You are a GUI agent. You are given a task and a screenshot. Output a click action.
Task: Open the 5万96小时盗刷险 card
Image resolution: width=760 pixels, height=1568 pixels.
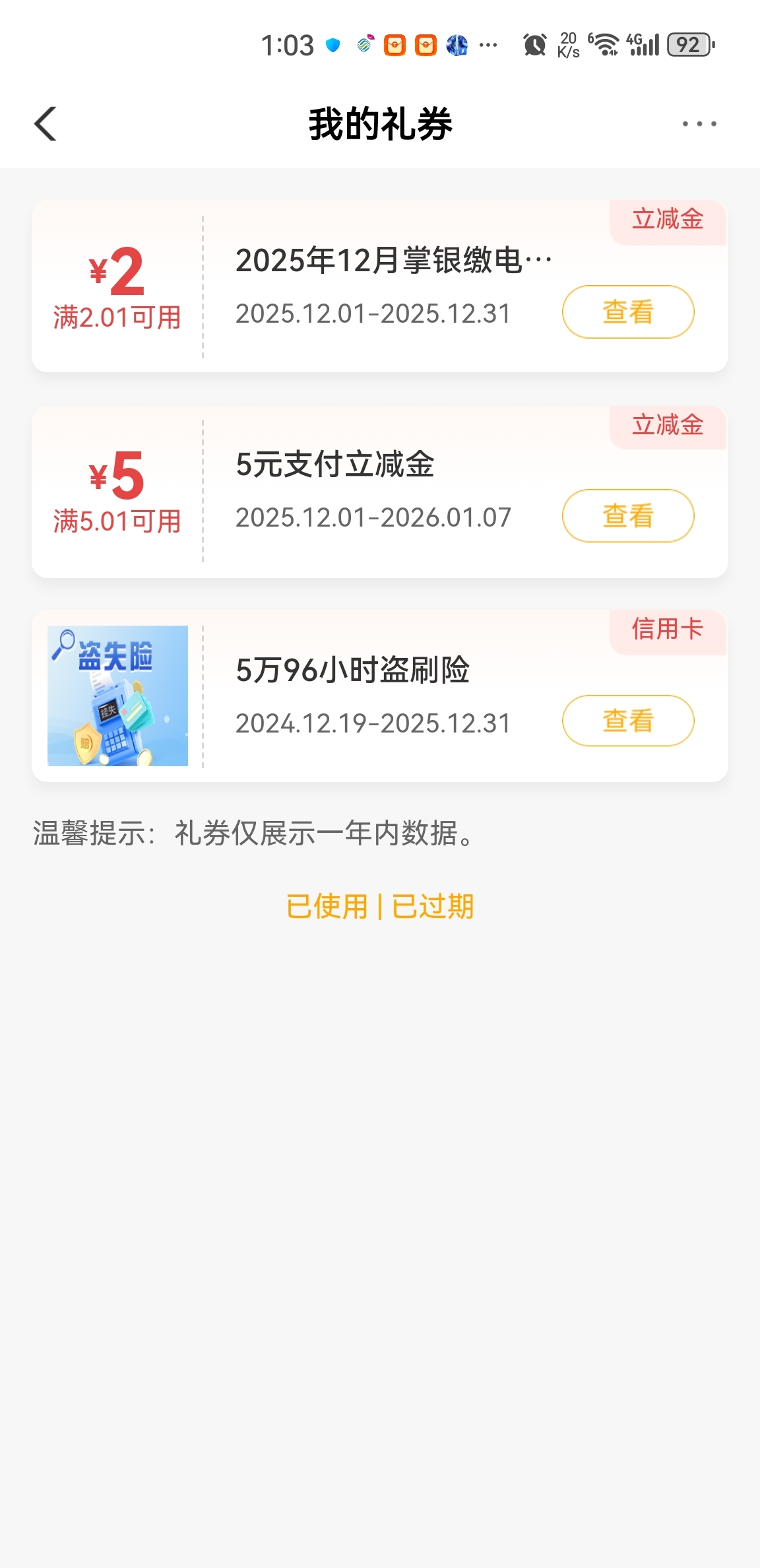(x=352, y=670)
